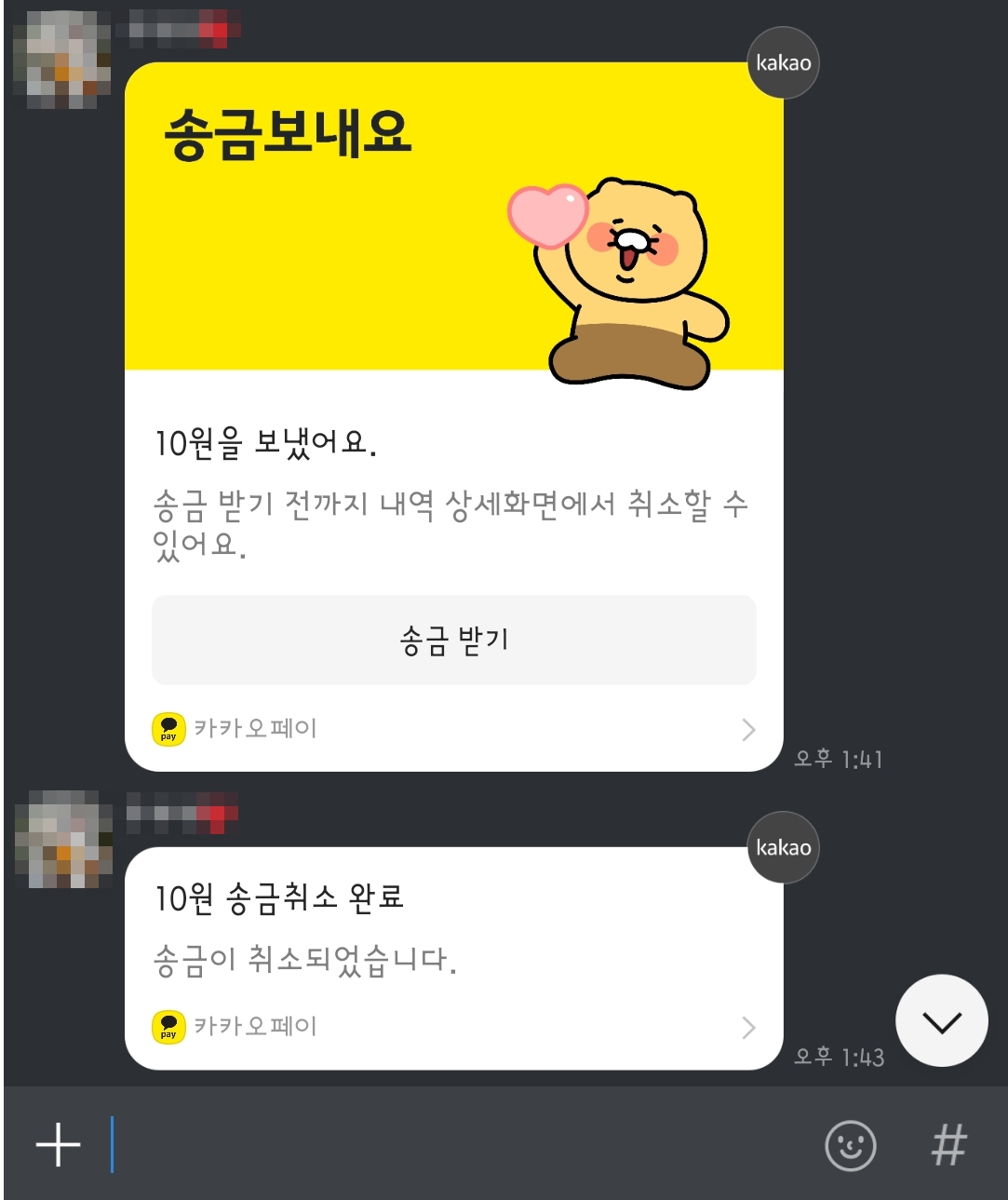The image size is (1008, 1200).
Task: Expand KakaoPay details on the cancellation card
Action: (x=750, y=1028)
